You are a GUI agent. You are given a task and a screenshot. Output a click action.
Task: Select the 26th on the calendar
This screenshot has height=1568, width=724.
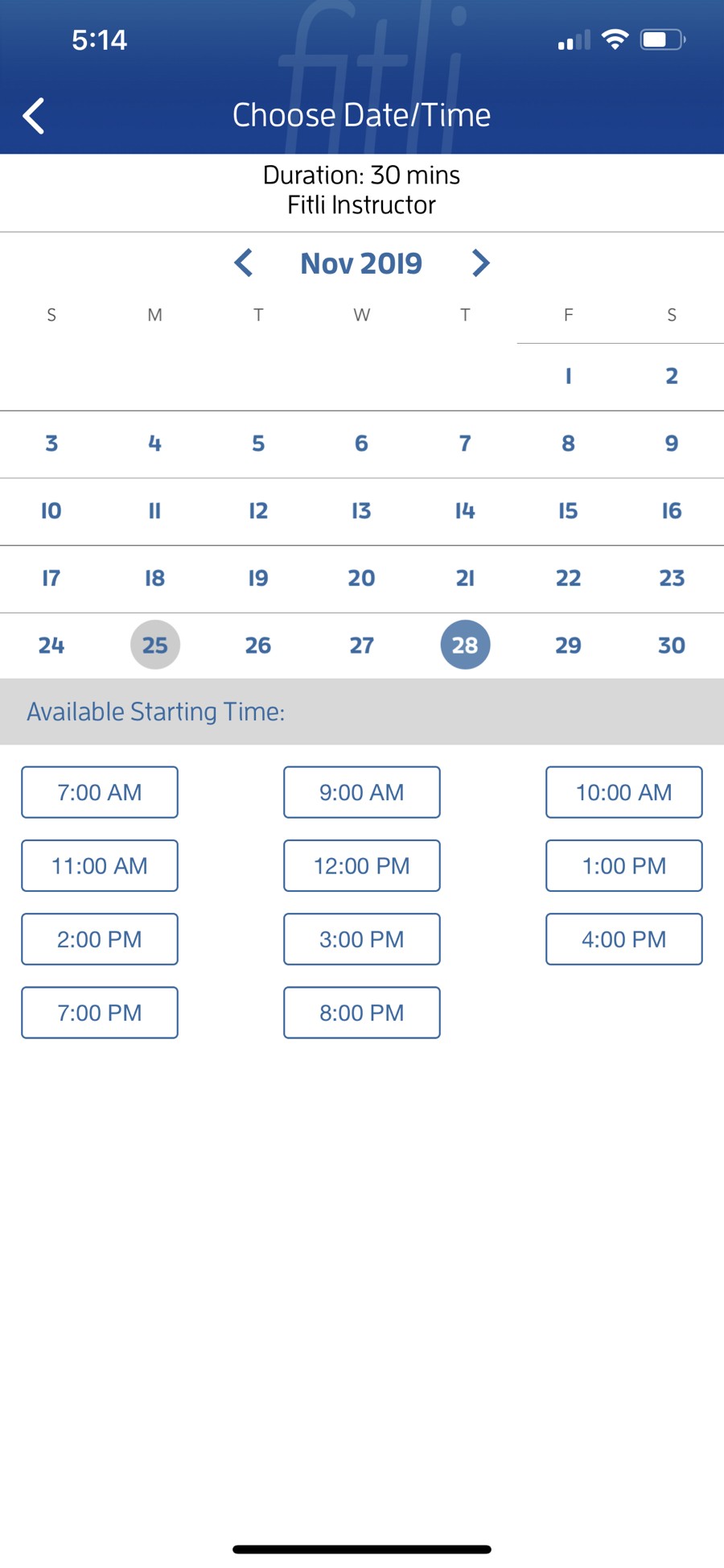tap(258, 645)
